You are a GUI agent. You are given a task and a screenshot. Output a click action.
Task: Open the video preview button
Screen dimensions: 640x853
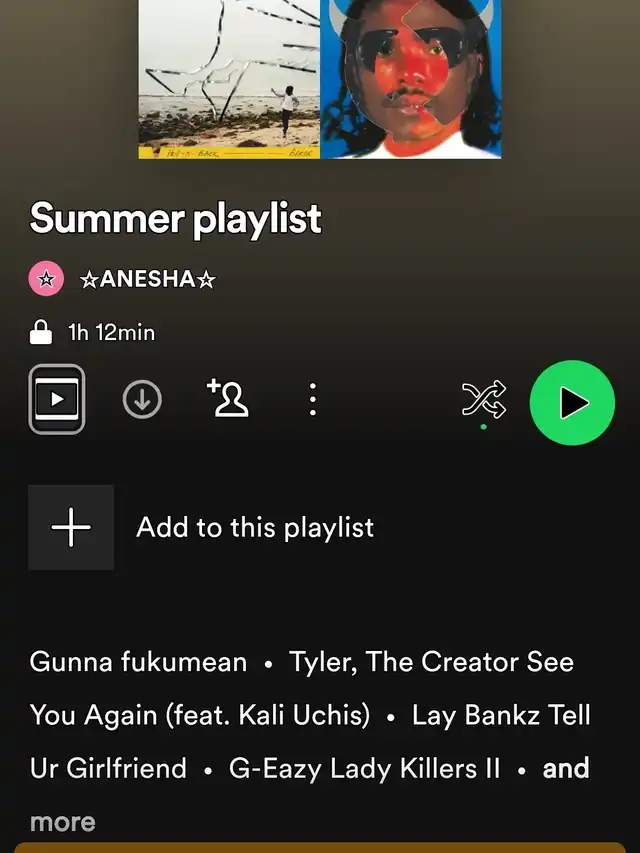57,399
